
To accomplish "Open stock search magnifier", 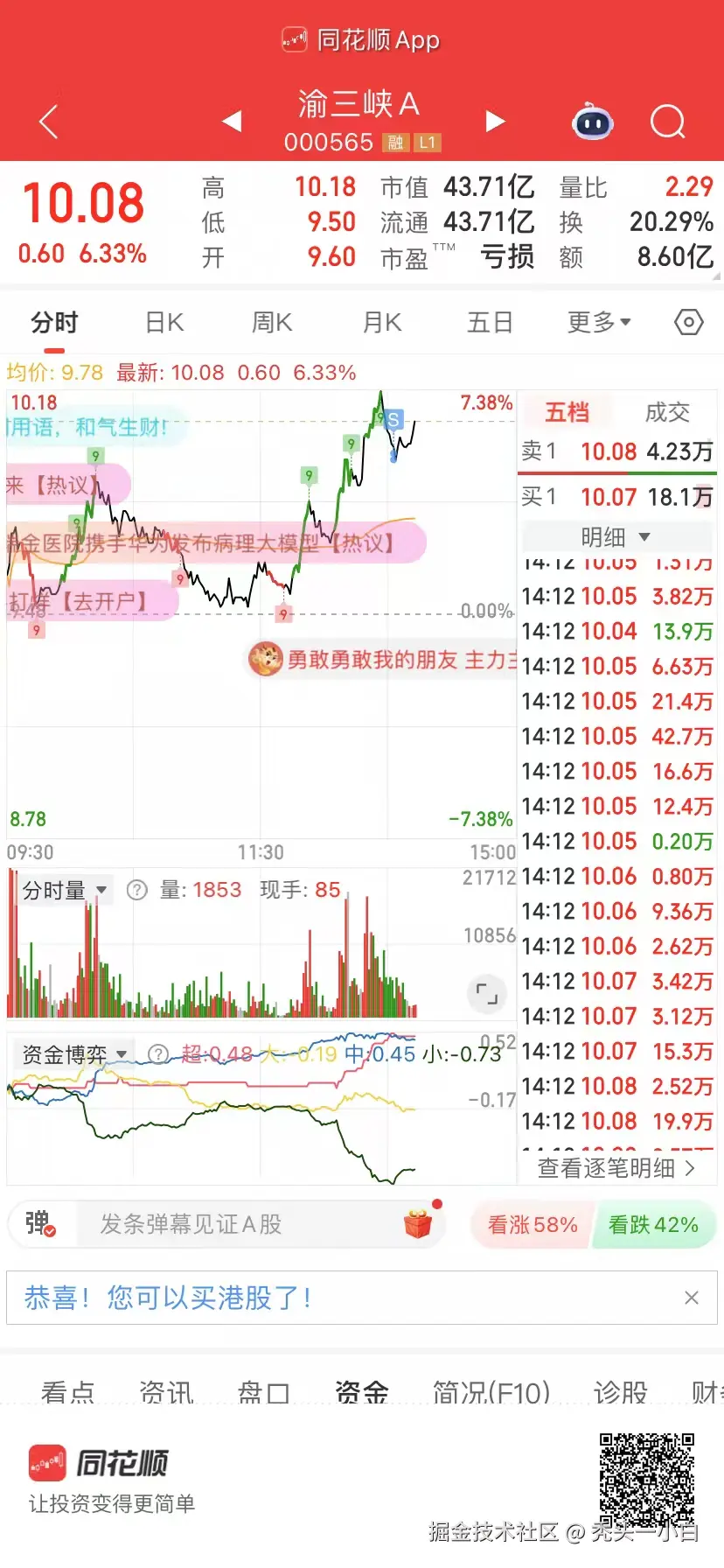I will [x=667, y=122].
